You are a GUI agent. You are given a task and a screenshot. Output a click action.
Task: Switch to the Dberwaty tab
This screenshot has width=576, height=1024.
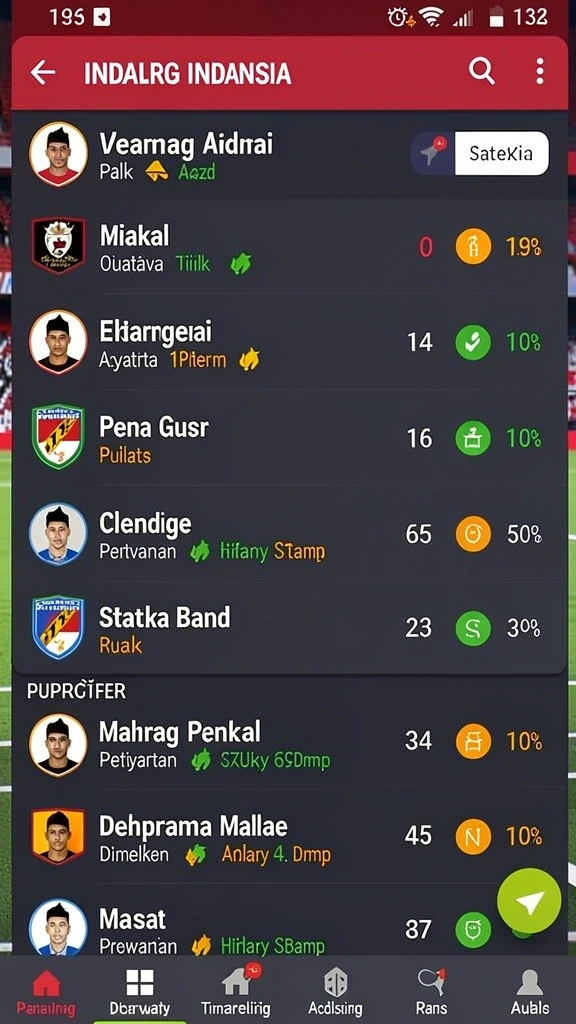140,991
